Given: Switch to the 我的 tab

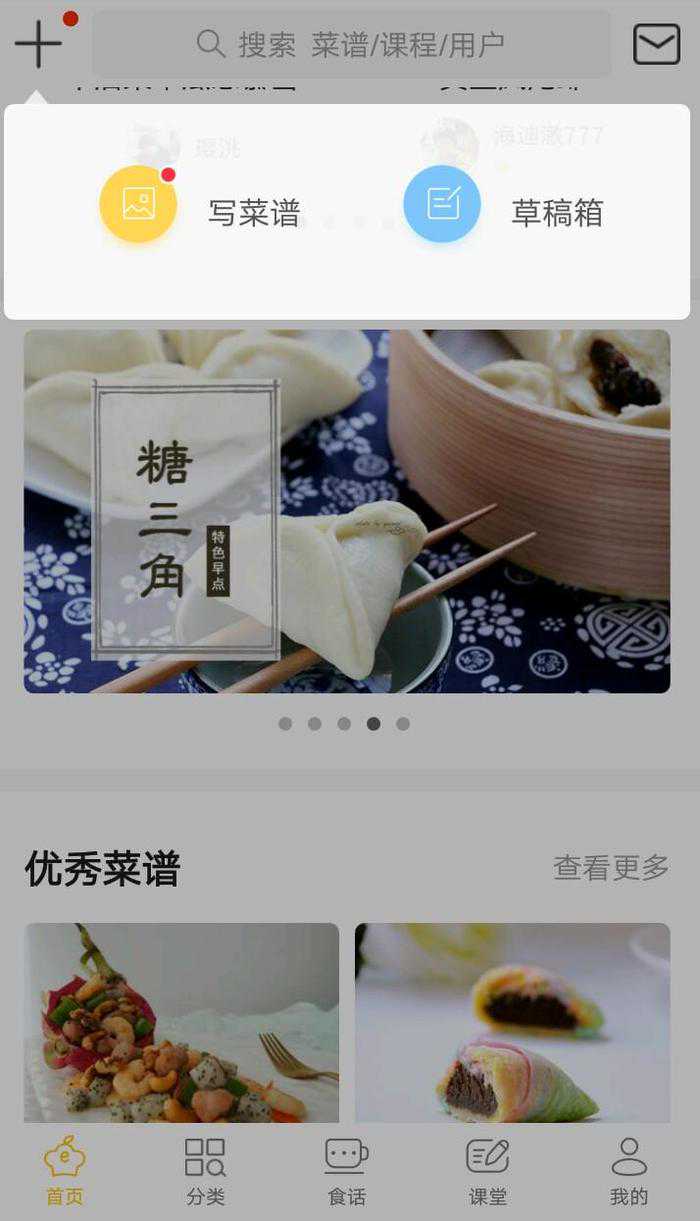Looking at the screenshot, I should pos(629,1171).
